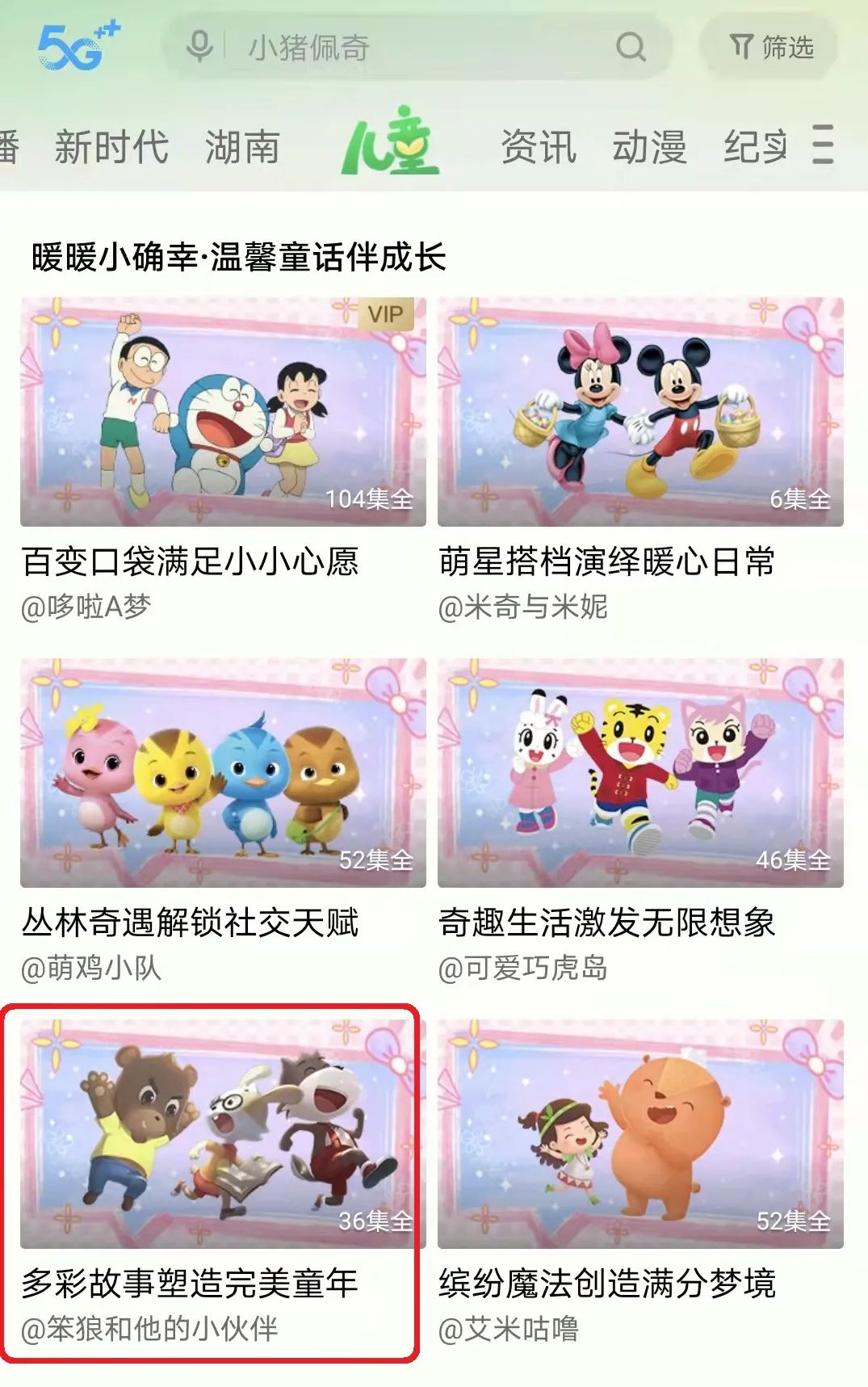Switch to the 纪实 tab
This screenshot has width=868, height=1387.
coord(755,147)
